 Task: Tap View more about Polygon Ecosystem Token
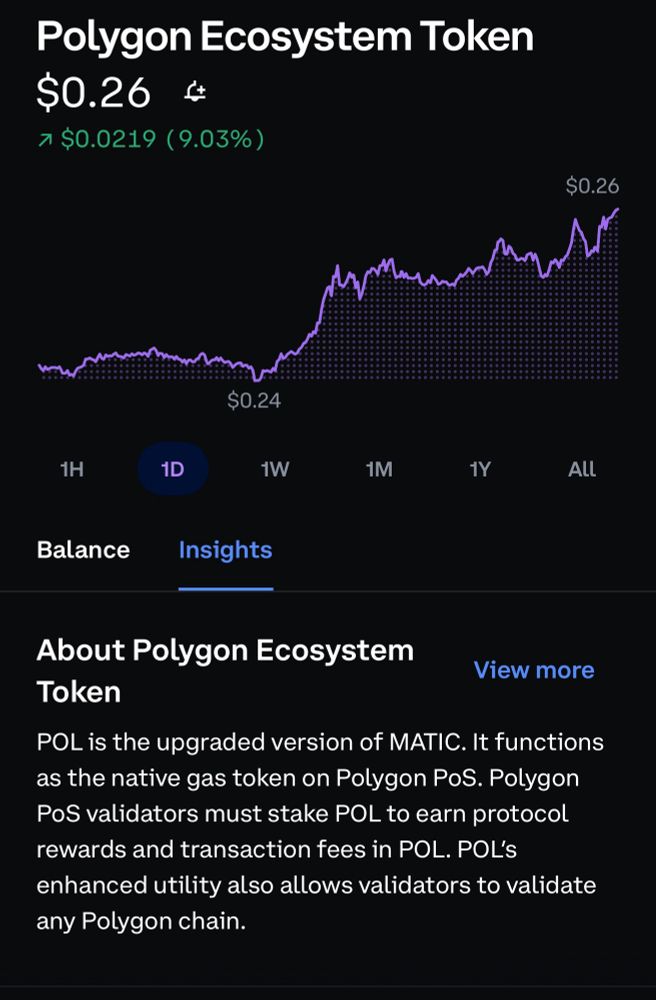tap(533, 670)
